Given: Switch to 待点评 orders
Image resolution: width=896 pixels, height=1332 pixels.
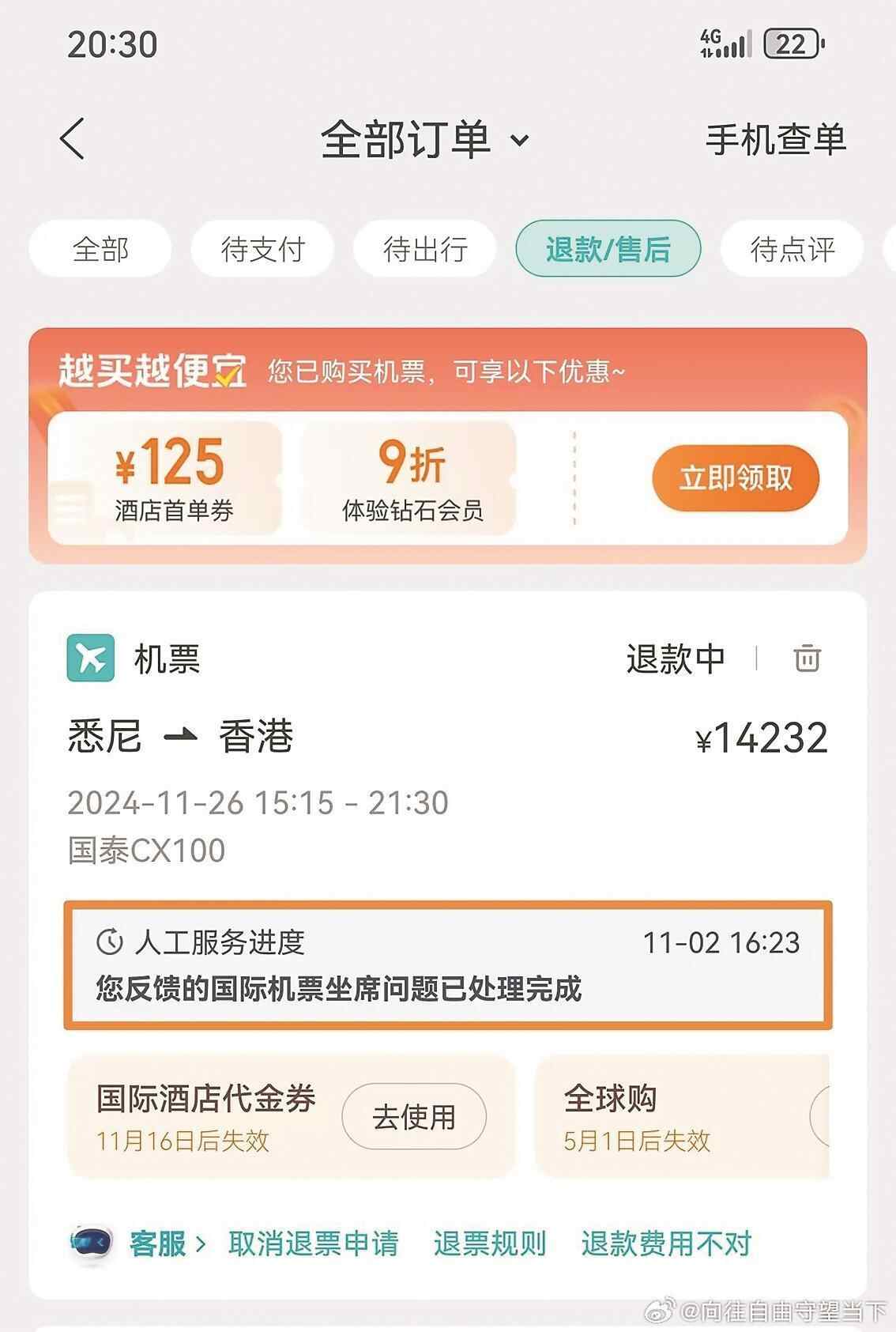Looking at the screenshot, I should click(x=792, y=249).
